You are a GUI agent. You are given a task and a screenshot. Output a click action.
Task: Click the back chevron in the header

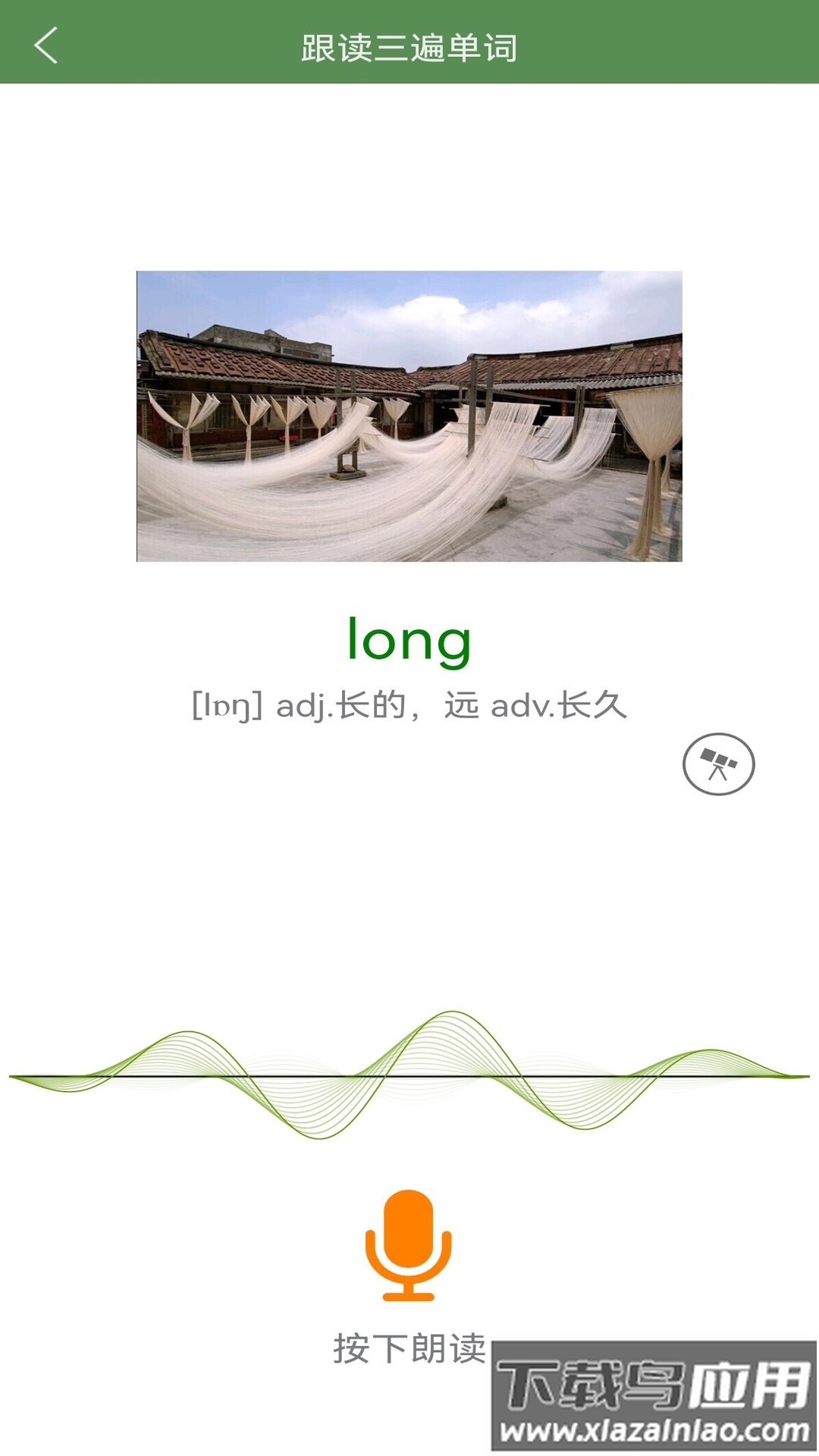[47, 45]
